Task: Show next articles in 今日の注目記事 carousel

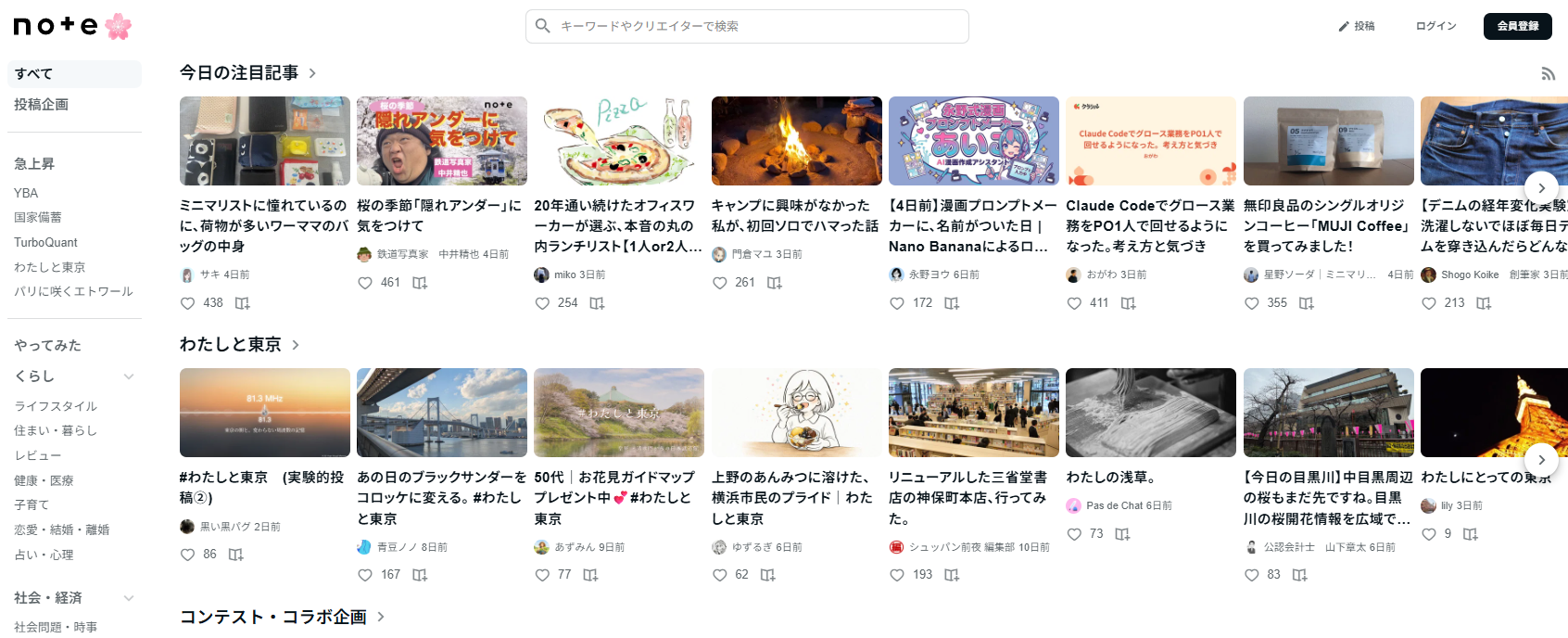Action: tap(1541, 188)
